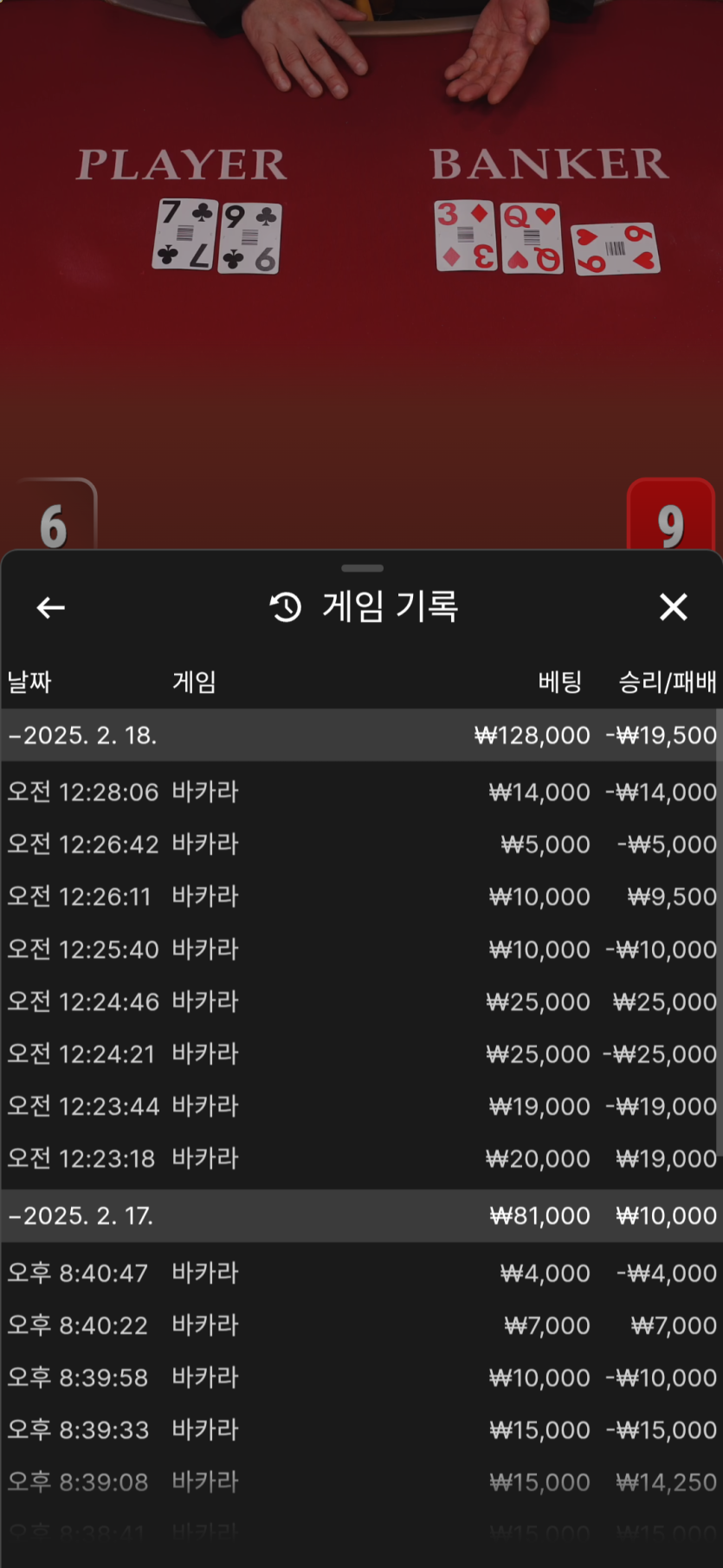Collapse the 2025. 2. 18. date group
Viewport: 723px width, 1568px height.
pyautogui.click(x=83, y=735)
